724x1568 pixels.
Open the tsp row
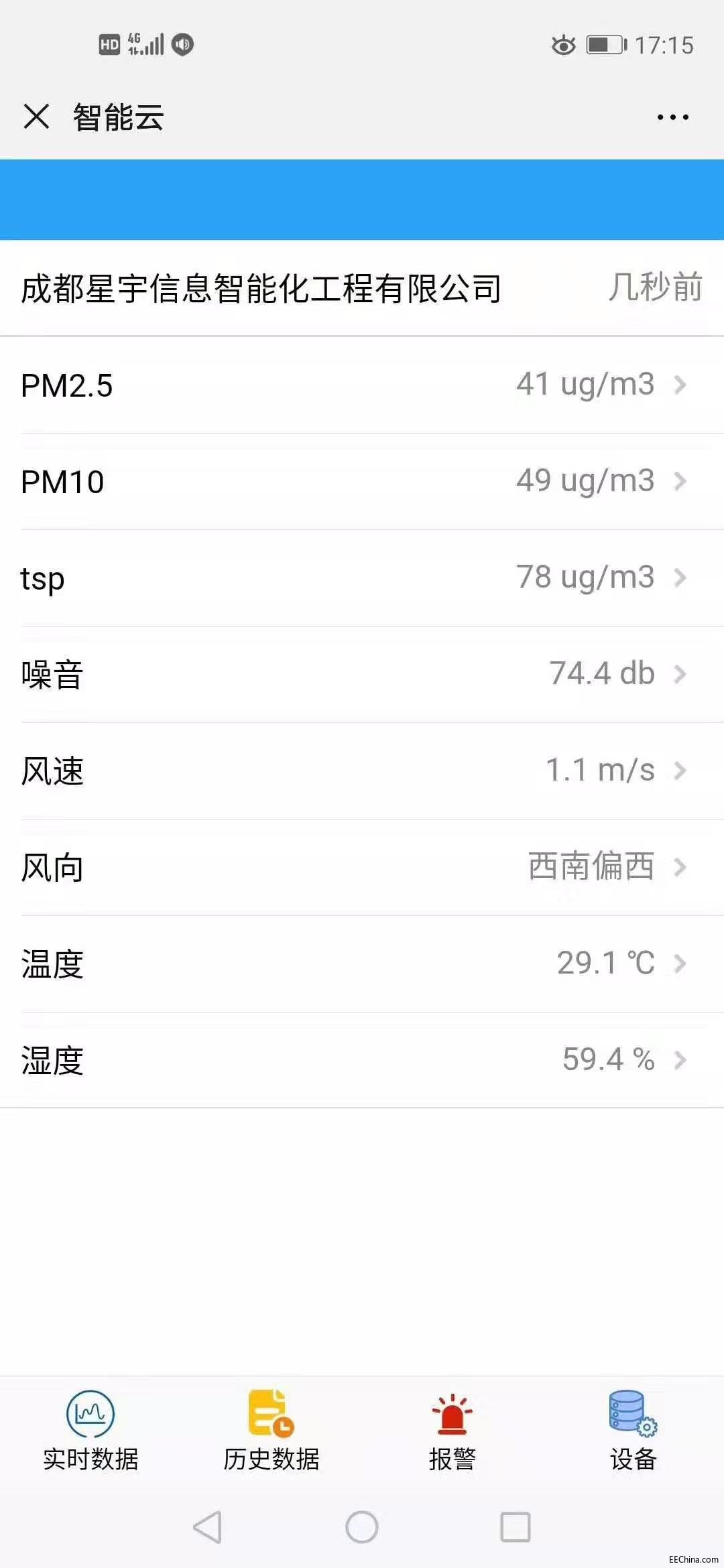click(x=362, y=578)
